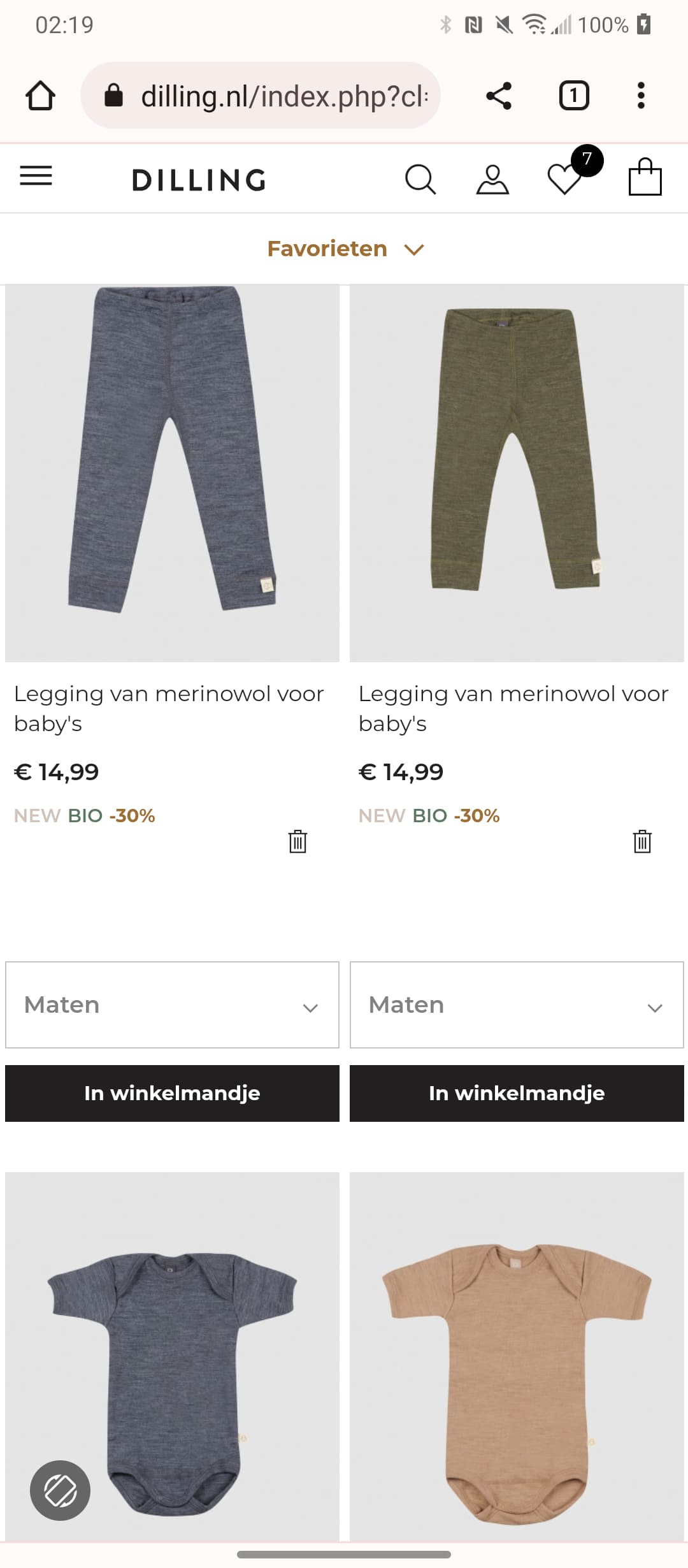Open the grey short-sleeve bodysuit product

172,1356
